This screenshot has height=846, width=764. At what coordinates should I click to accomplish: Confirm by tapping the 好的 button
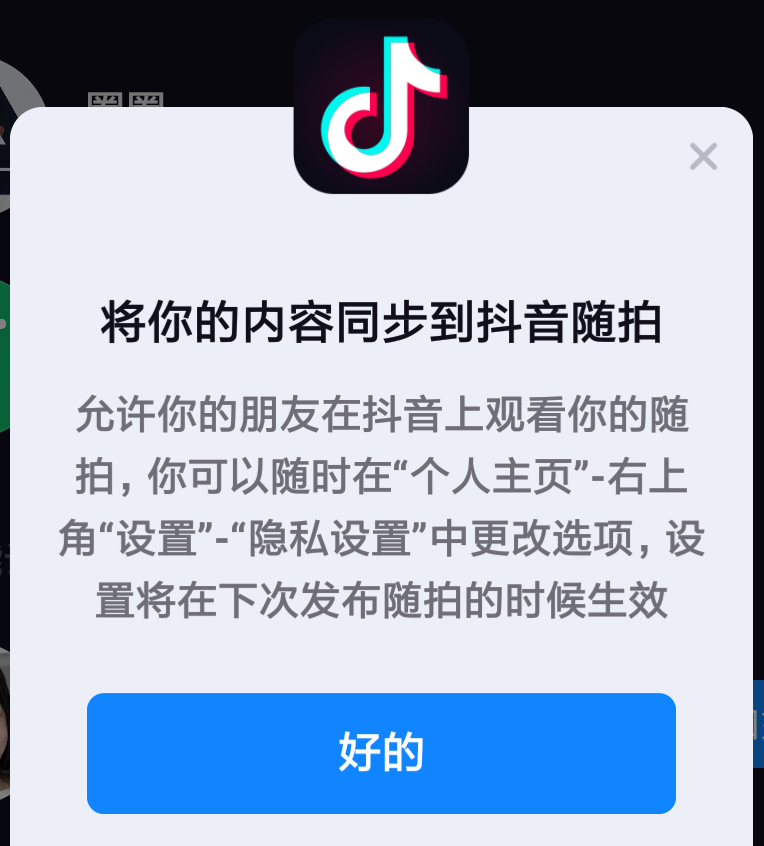(381, 753)
